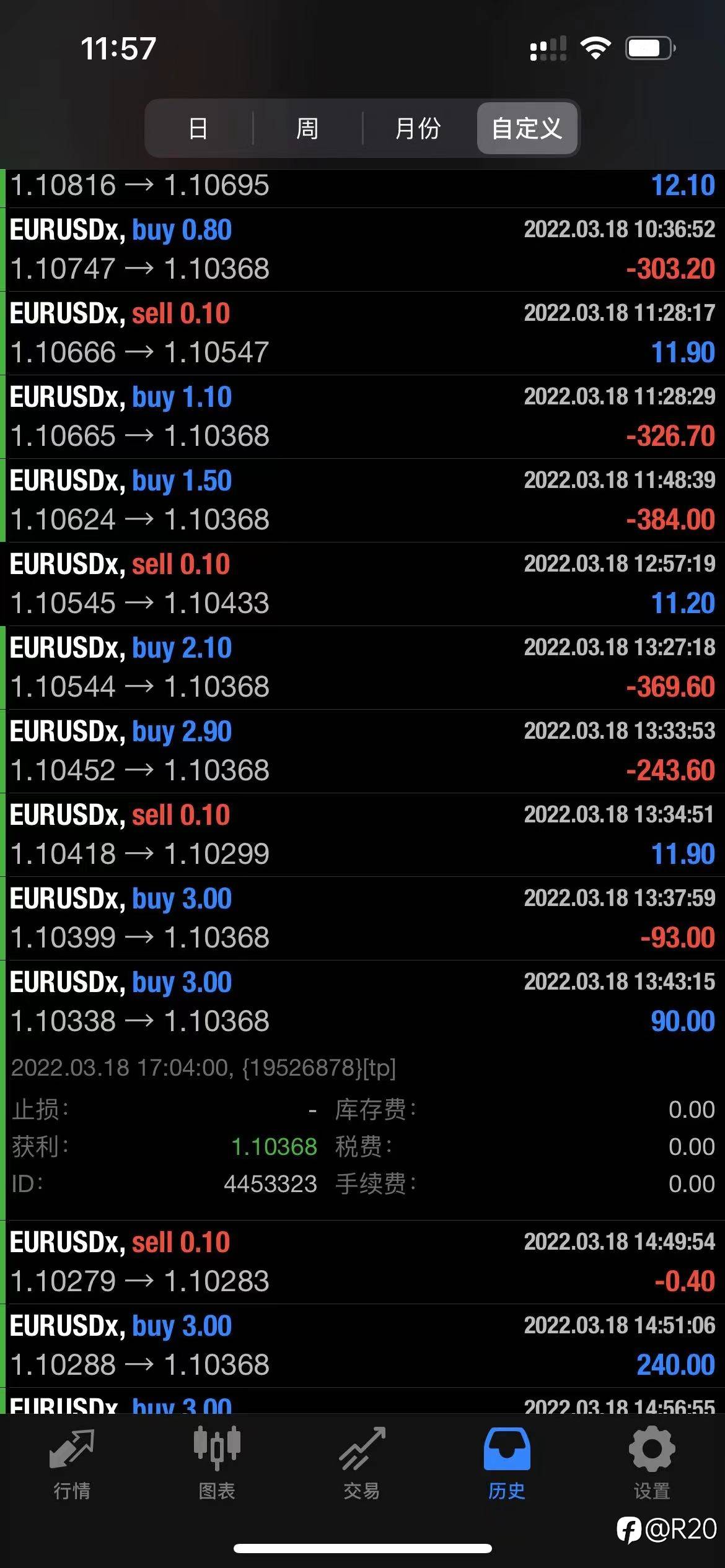
Task: Expand the buy 3.00 trade at 13:37:59
Action: (x=362, y=918)
